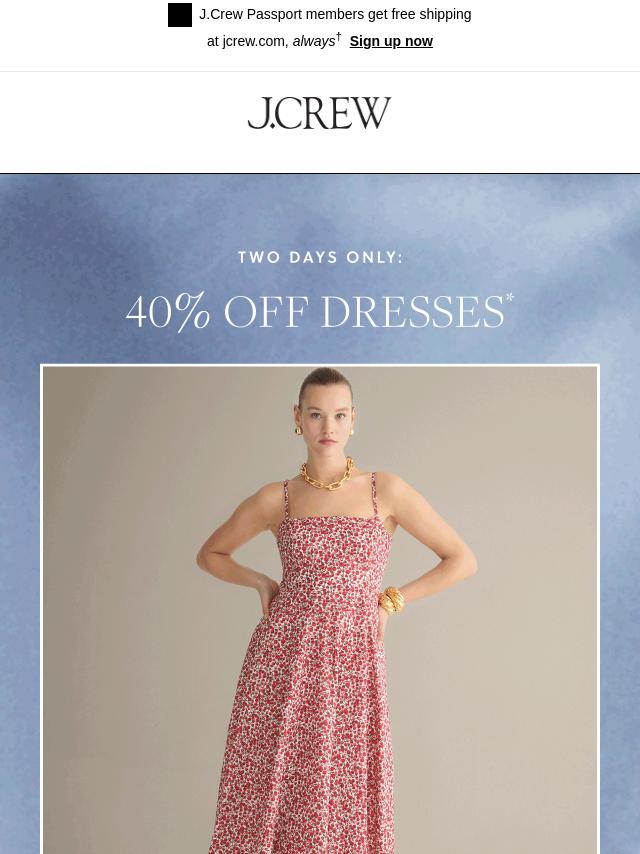The width and height of the screenshot is (640, 854).
Task: Tap the Sign up now link
Action: 391,41
